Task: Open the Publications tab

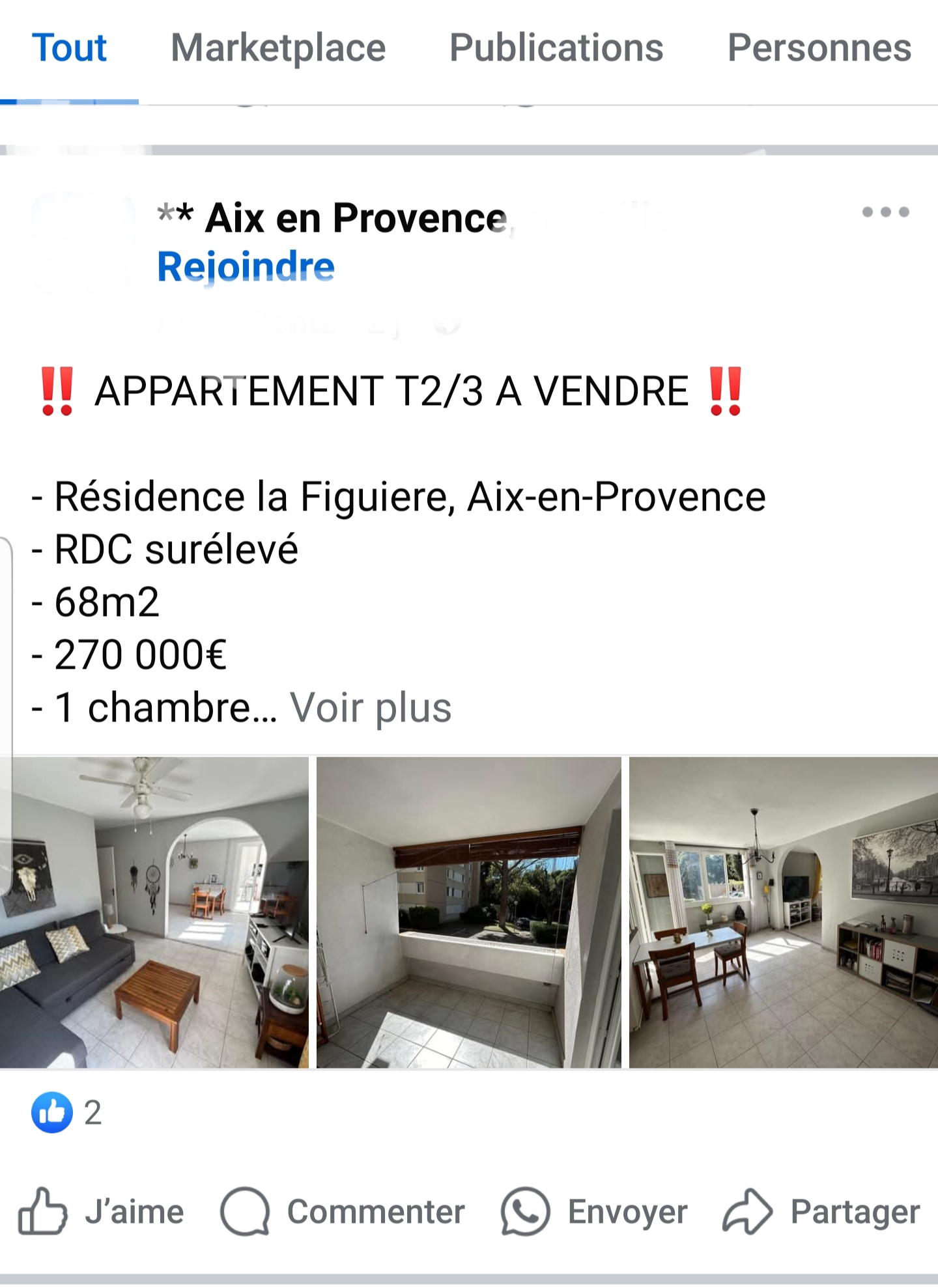Action: 556,49
